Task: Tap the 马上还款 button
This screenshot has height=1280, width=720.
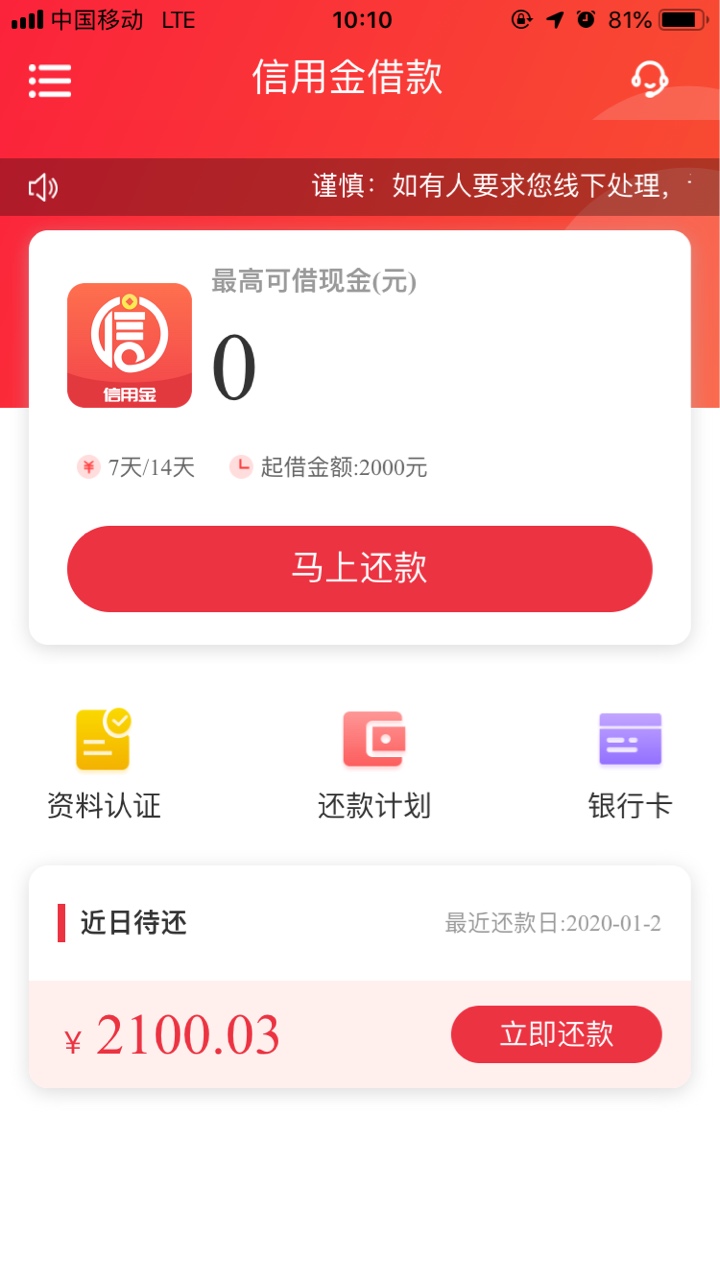Action: click(360, 569)
